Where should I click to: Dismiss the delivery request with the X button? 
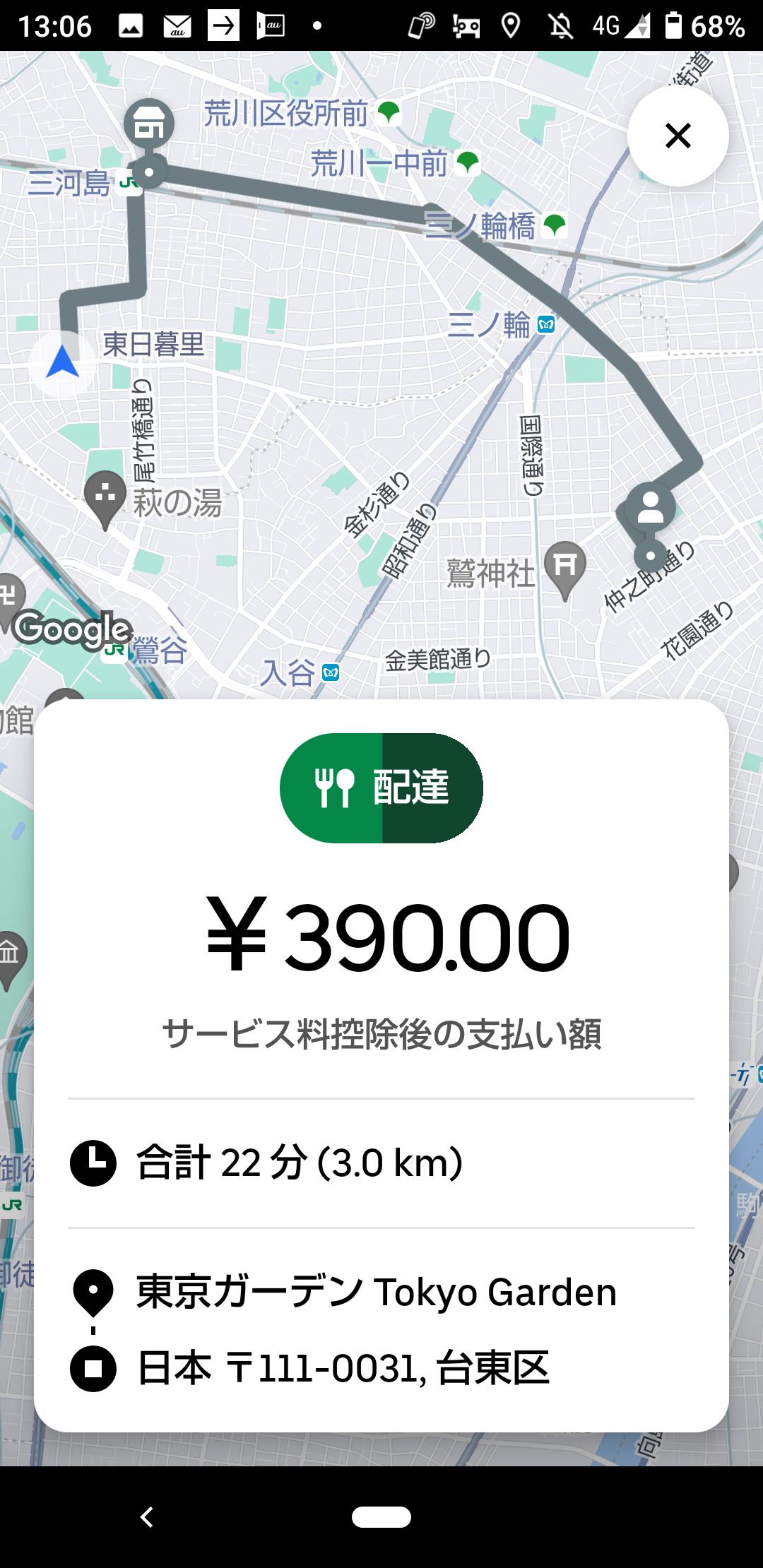click(678, 136)
